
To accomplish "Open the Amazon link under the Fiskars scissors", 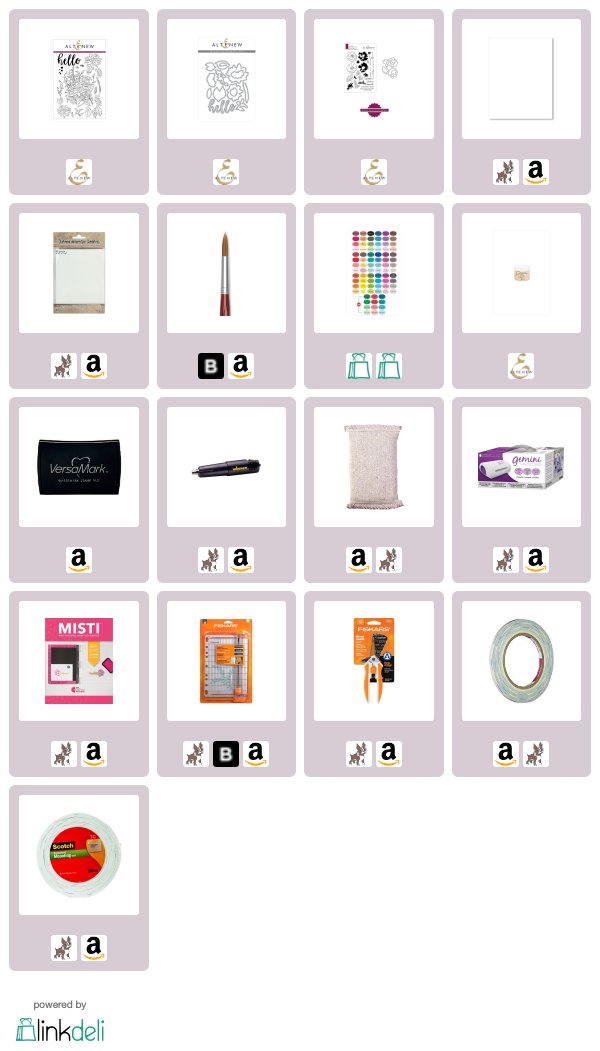I will pos(389,754).
